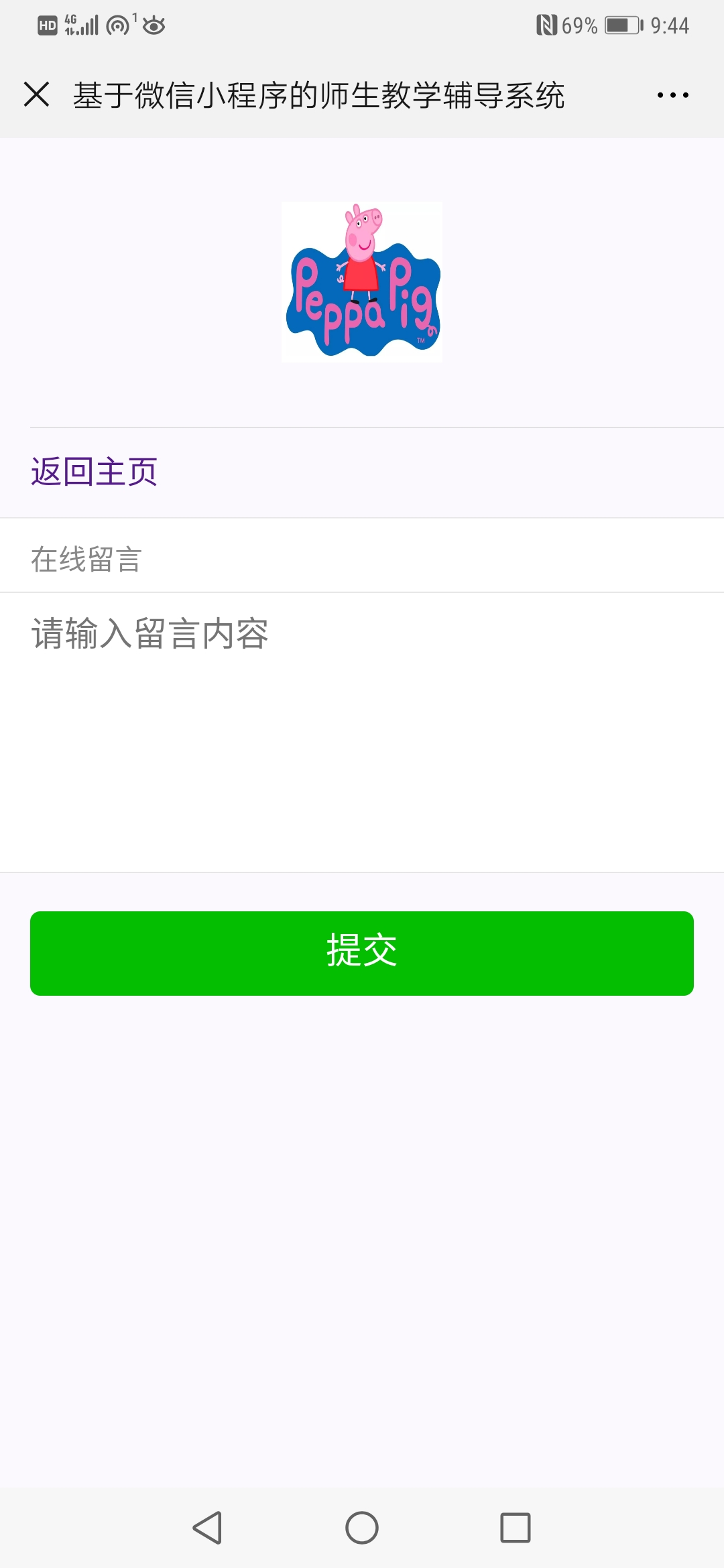Close the mini program with the X

[x=37, y=94]
